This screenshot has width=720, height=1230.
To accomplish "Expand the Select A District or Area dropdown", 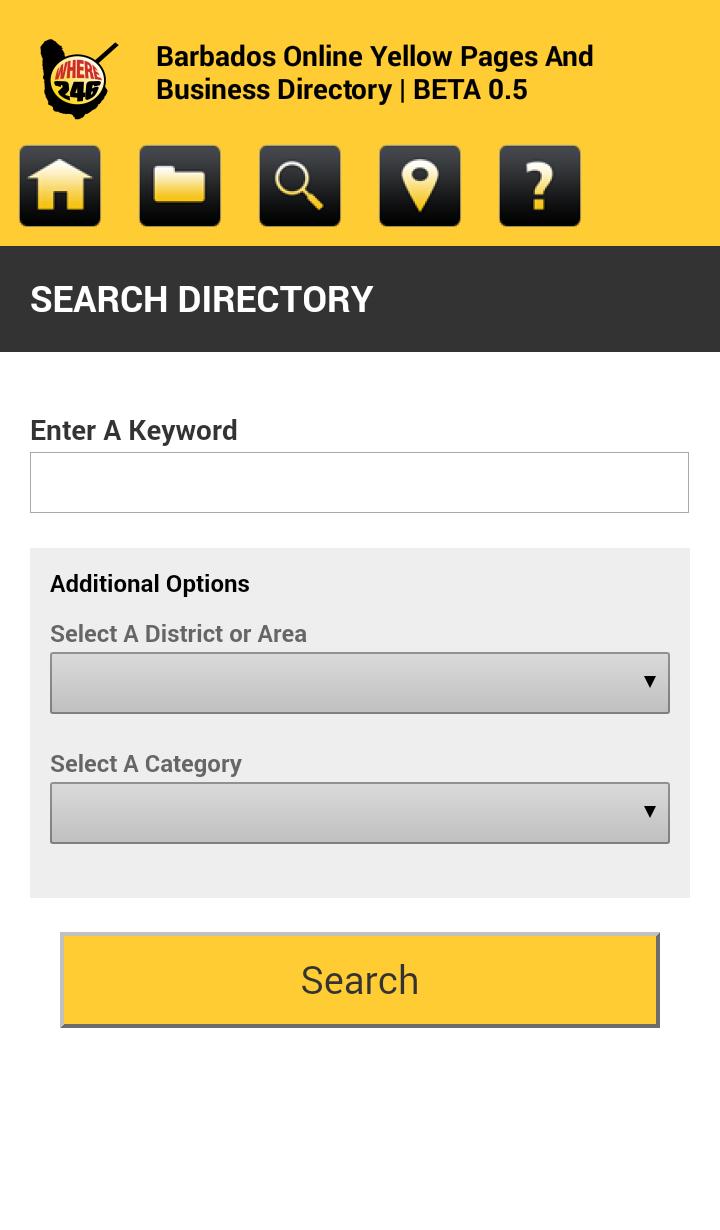I will coord(360,683).
